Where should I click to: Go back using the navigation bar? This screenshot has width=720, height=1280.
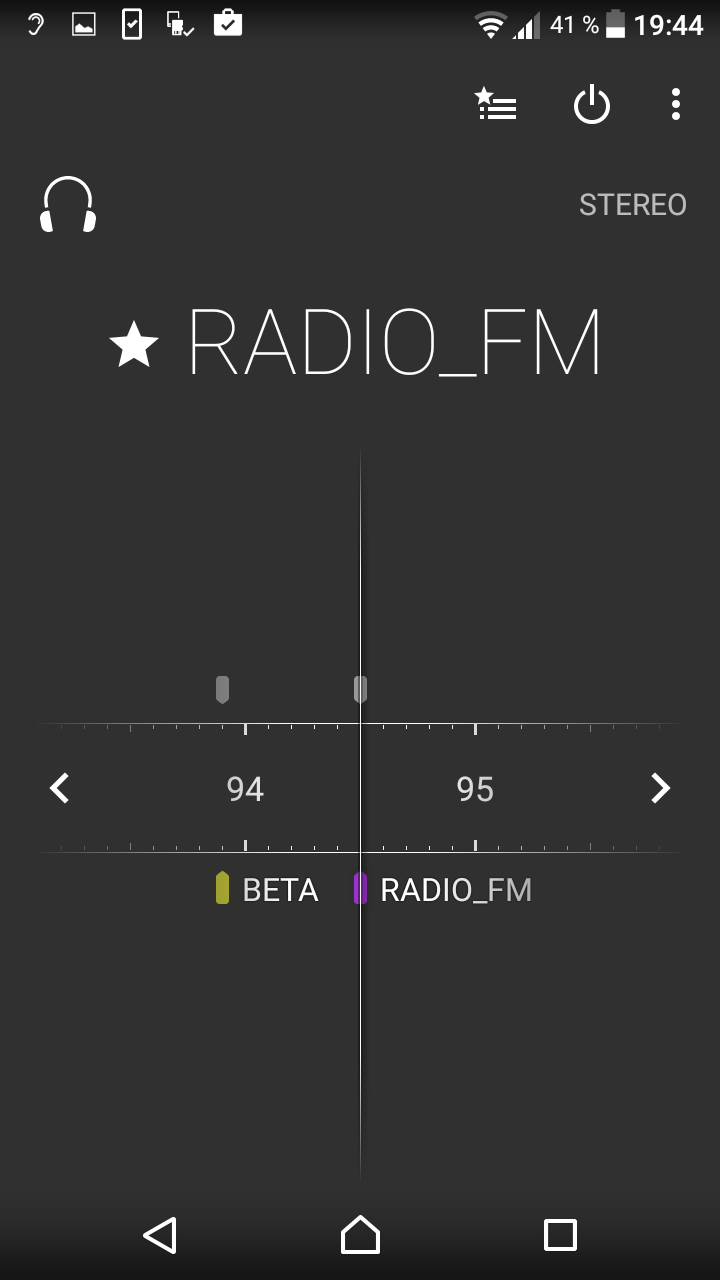(160, 1235)
